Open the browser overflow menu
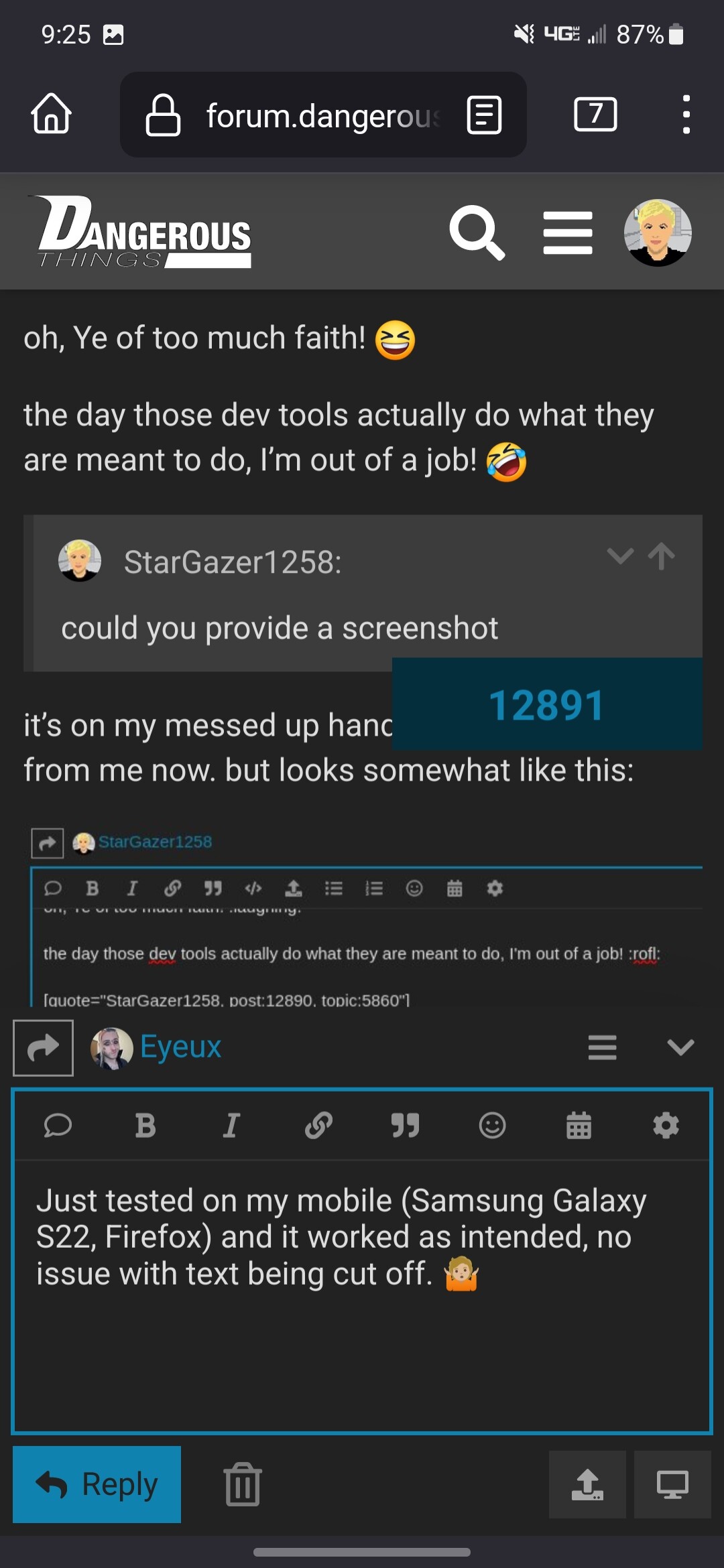This screenshot has height=1568, width=724. click(x=685, y=114)
